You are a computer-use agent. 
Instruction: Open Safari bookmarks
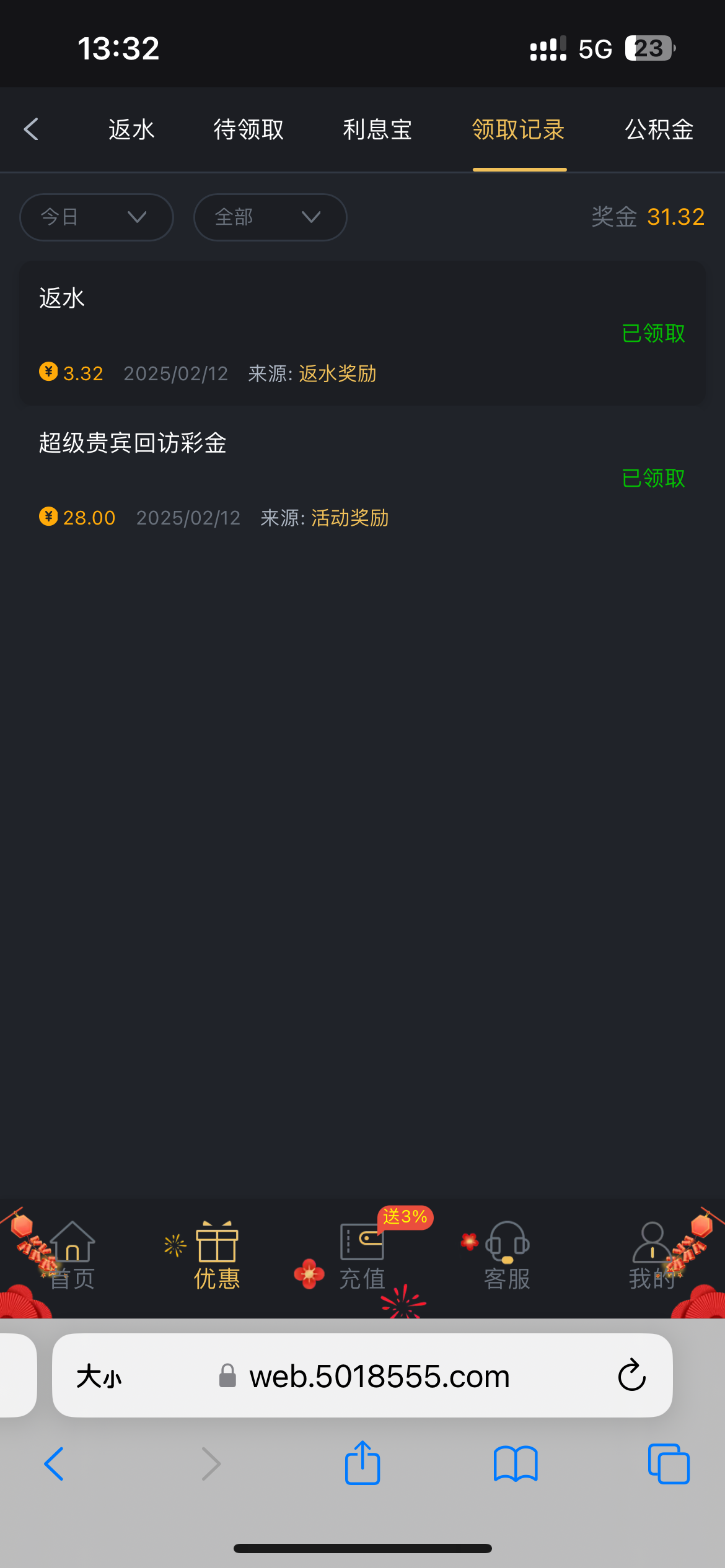pos(516,1464)
